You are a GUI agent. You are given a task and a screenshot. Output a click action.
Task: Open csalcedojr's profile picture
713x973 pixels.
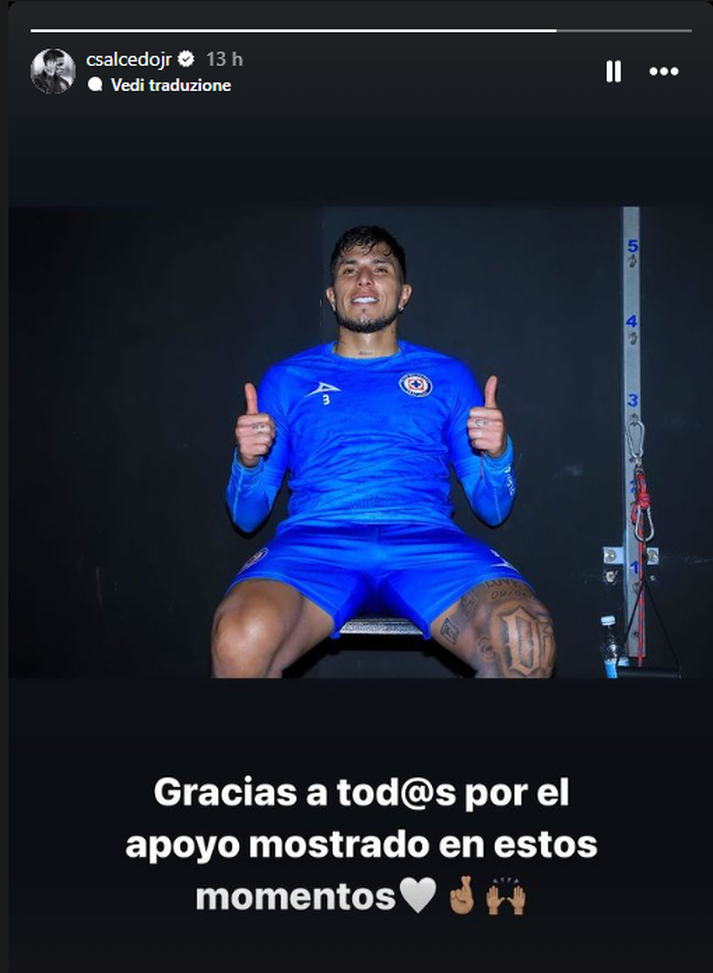pos(53,71)
